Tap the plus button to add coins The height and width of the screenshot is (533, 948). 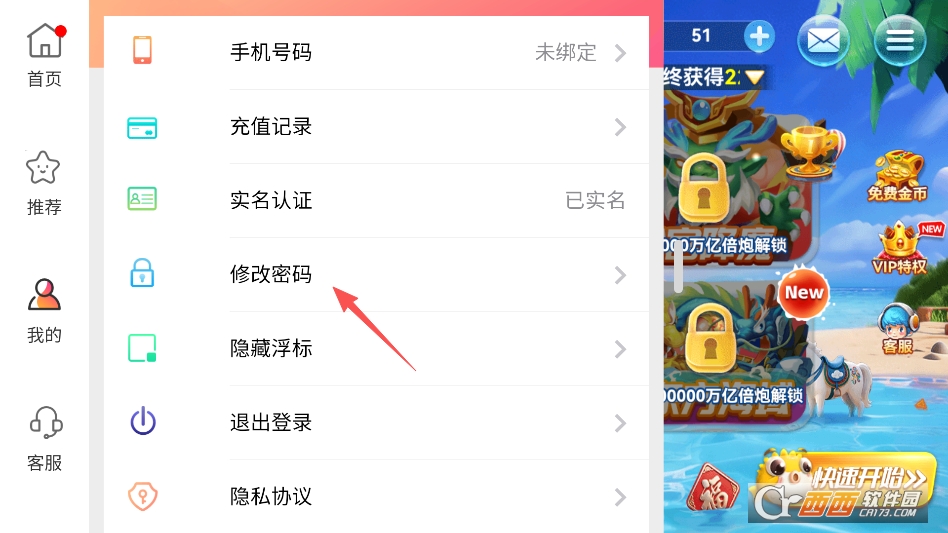click(759, 37)
